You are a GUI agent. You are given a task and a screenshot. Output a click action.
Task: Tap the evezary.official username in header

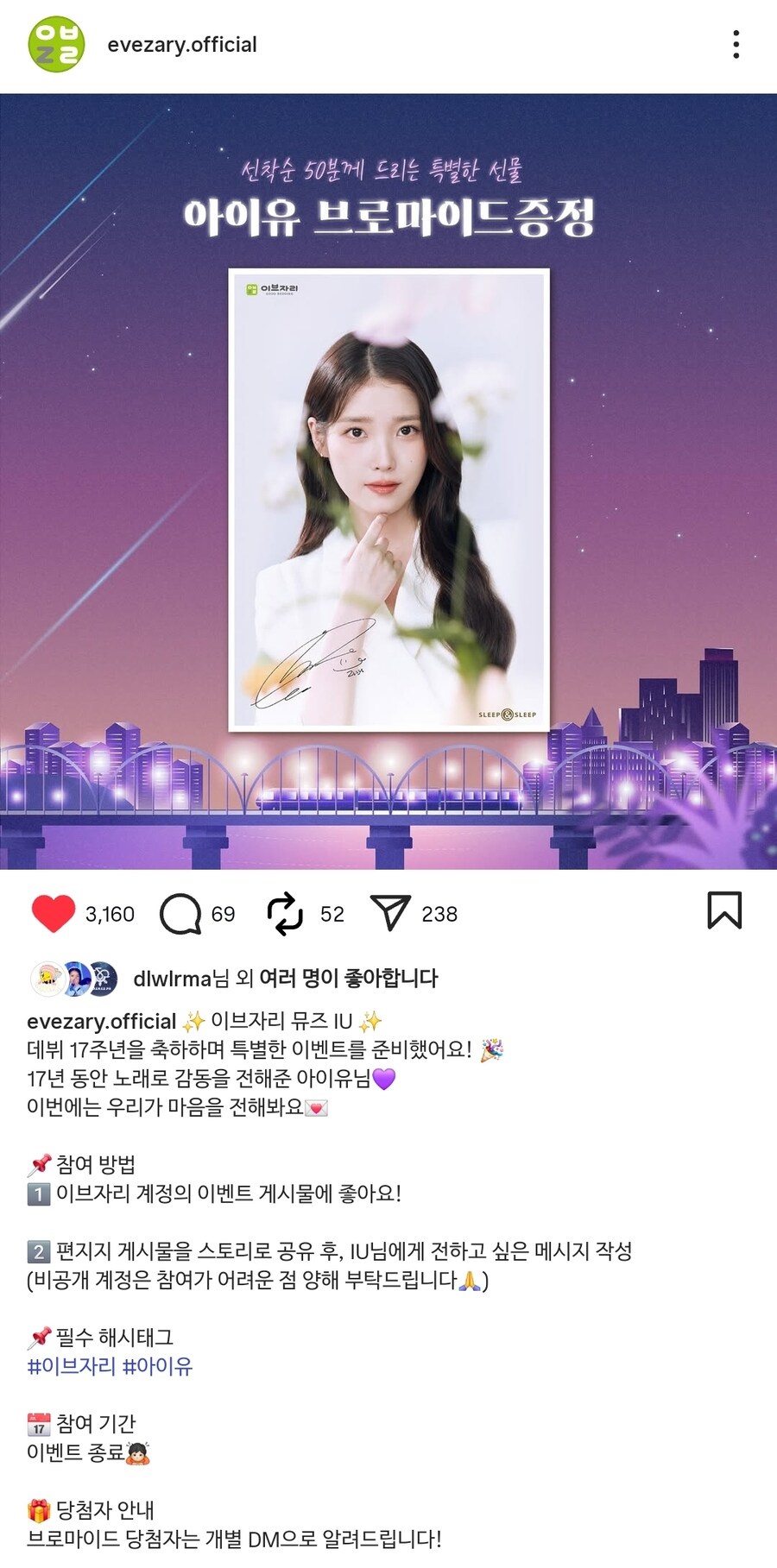click(x=181, y=45)
